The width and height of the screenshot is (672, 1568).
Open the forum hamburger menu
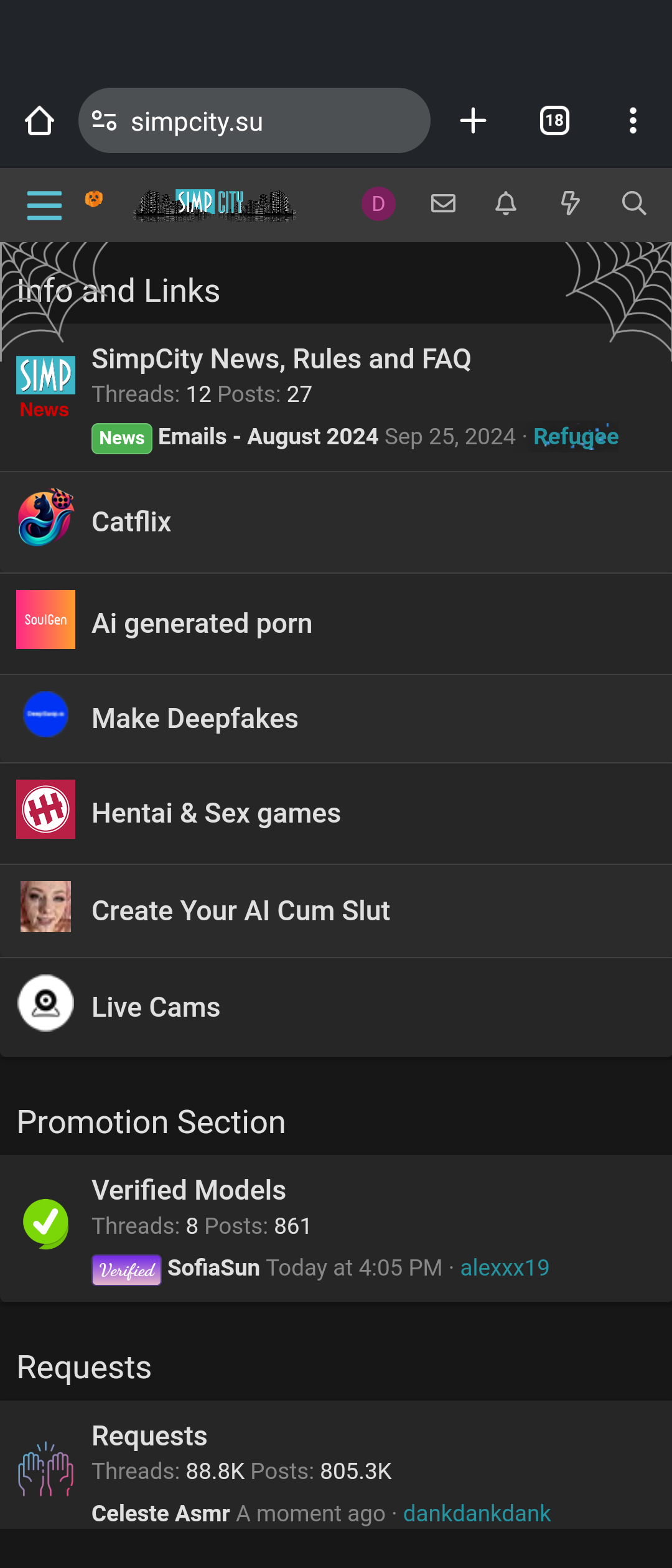click(x=44, y=205)
